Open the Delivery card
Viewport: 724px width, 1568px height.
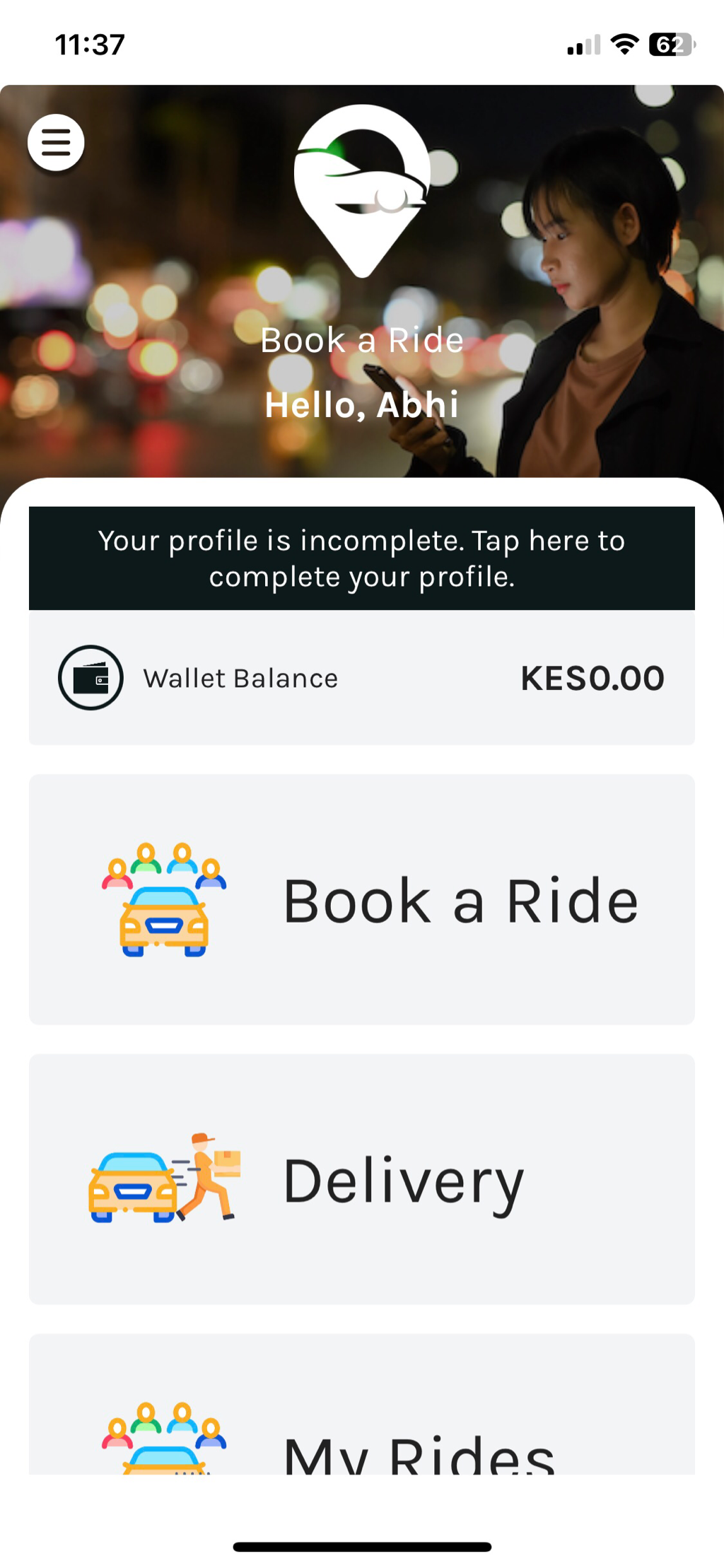[x=361, y=1178]
